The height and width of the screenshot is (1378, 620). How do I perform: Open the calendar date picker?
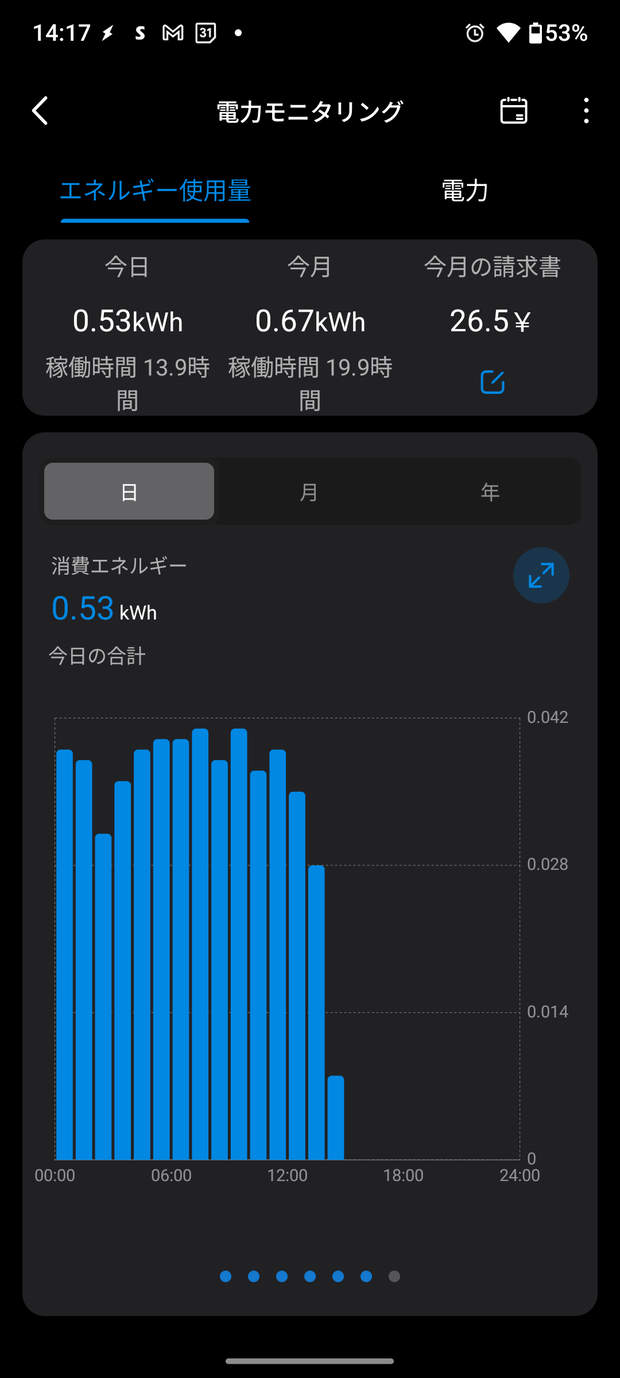pyautogui.click(x=513, y=111)
